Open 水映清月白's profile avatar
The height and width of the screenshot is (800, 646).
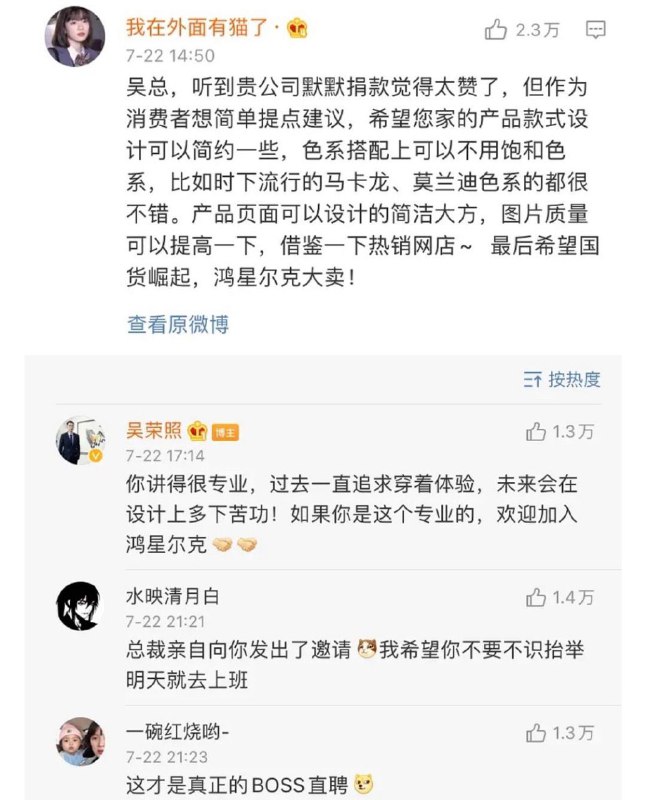tap(79, 606)
